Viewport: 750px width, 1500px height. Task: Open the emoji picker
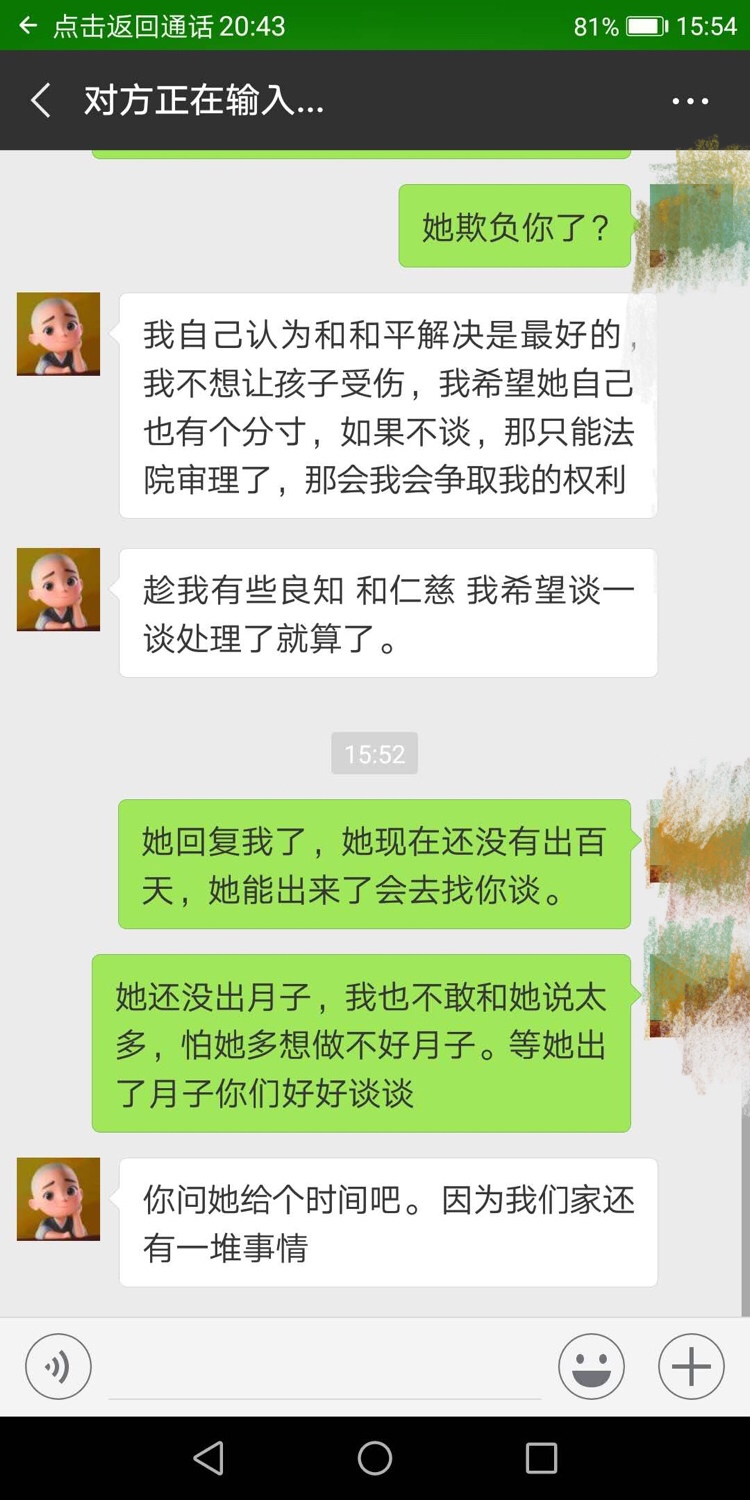pyautogui.click(x=591, y=1366)
